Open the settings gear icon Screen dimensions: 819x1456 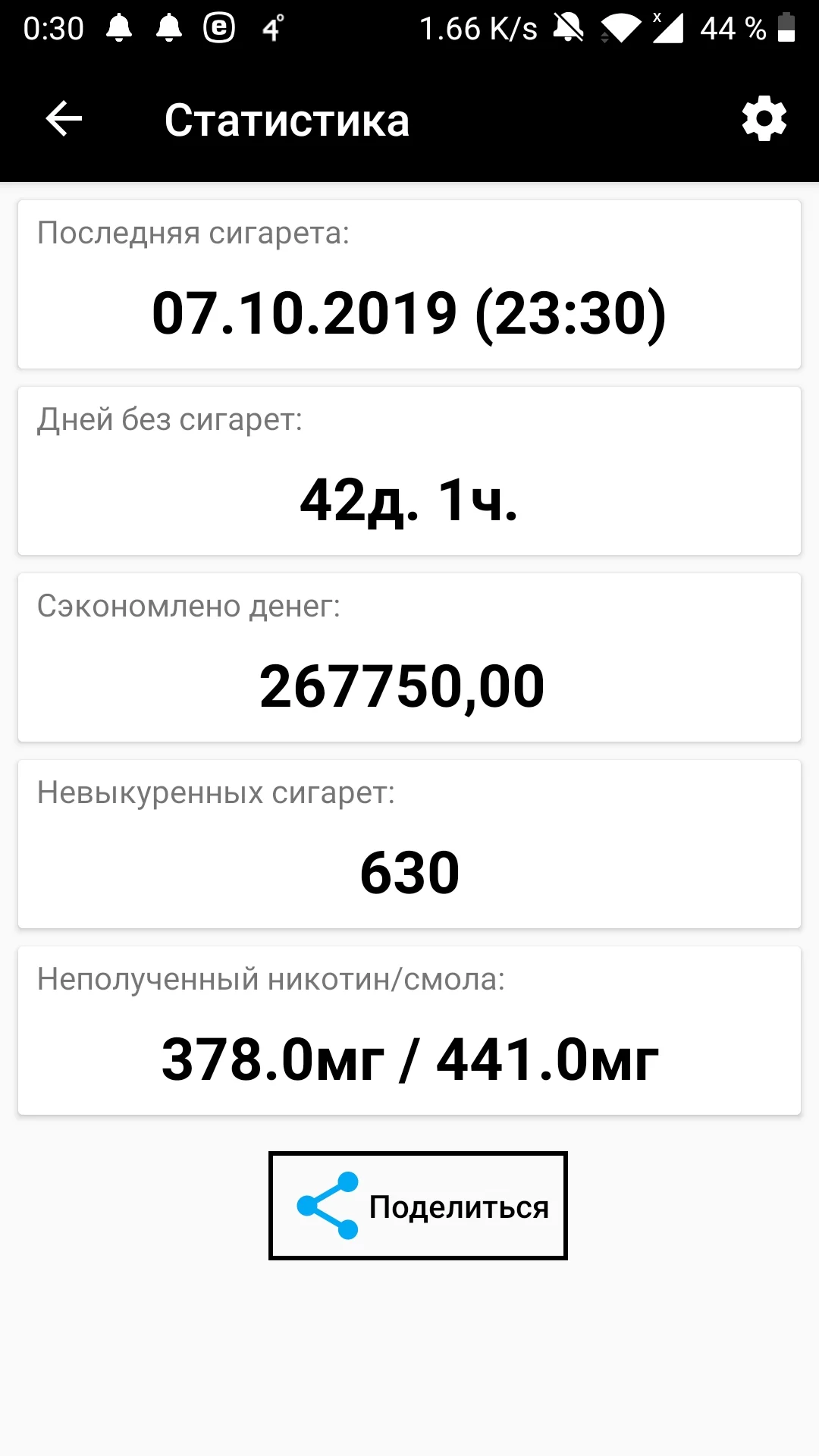(x=764, y=118)
